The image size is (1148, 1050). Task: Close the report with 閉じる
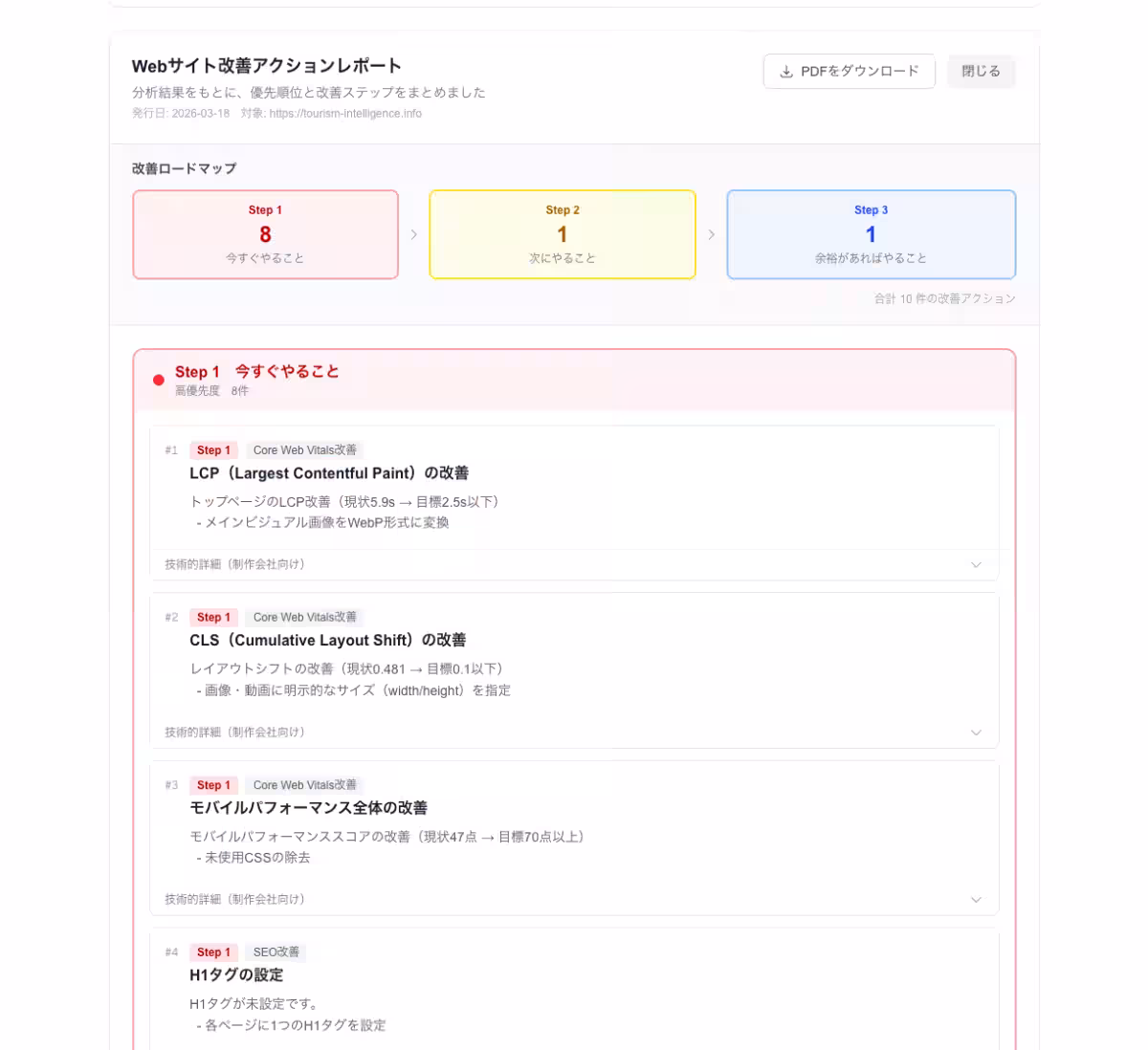[981, 72]
